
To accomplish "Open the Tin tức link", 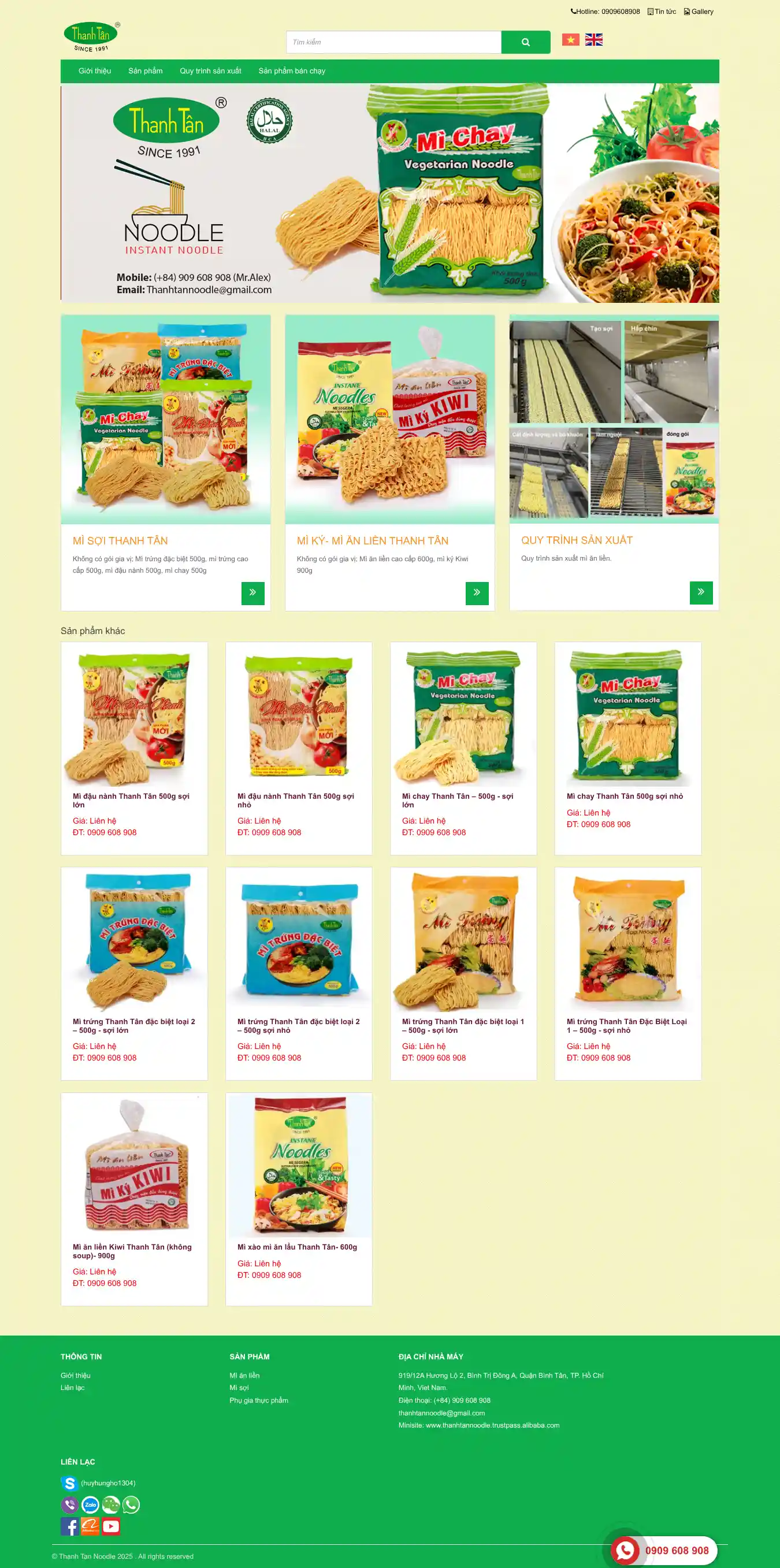I will pyautogui.click(x=662, y=12).
